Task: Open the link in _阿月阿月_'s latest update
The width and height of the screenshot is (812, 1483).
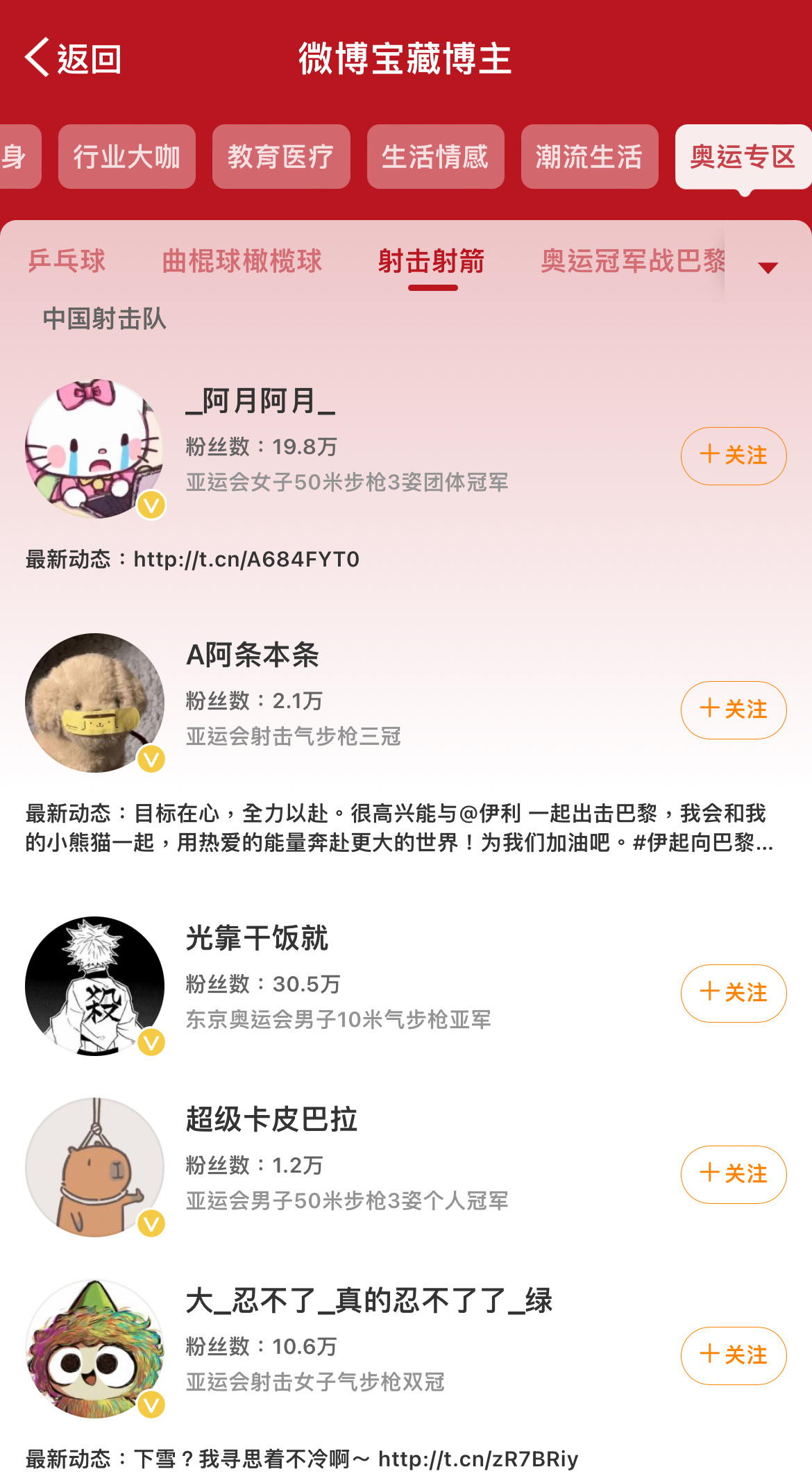Action: [x=246, y=560]
